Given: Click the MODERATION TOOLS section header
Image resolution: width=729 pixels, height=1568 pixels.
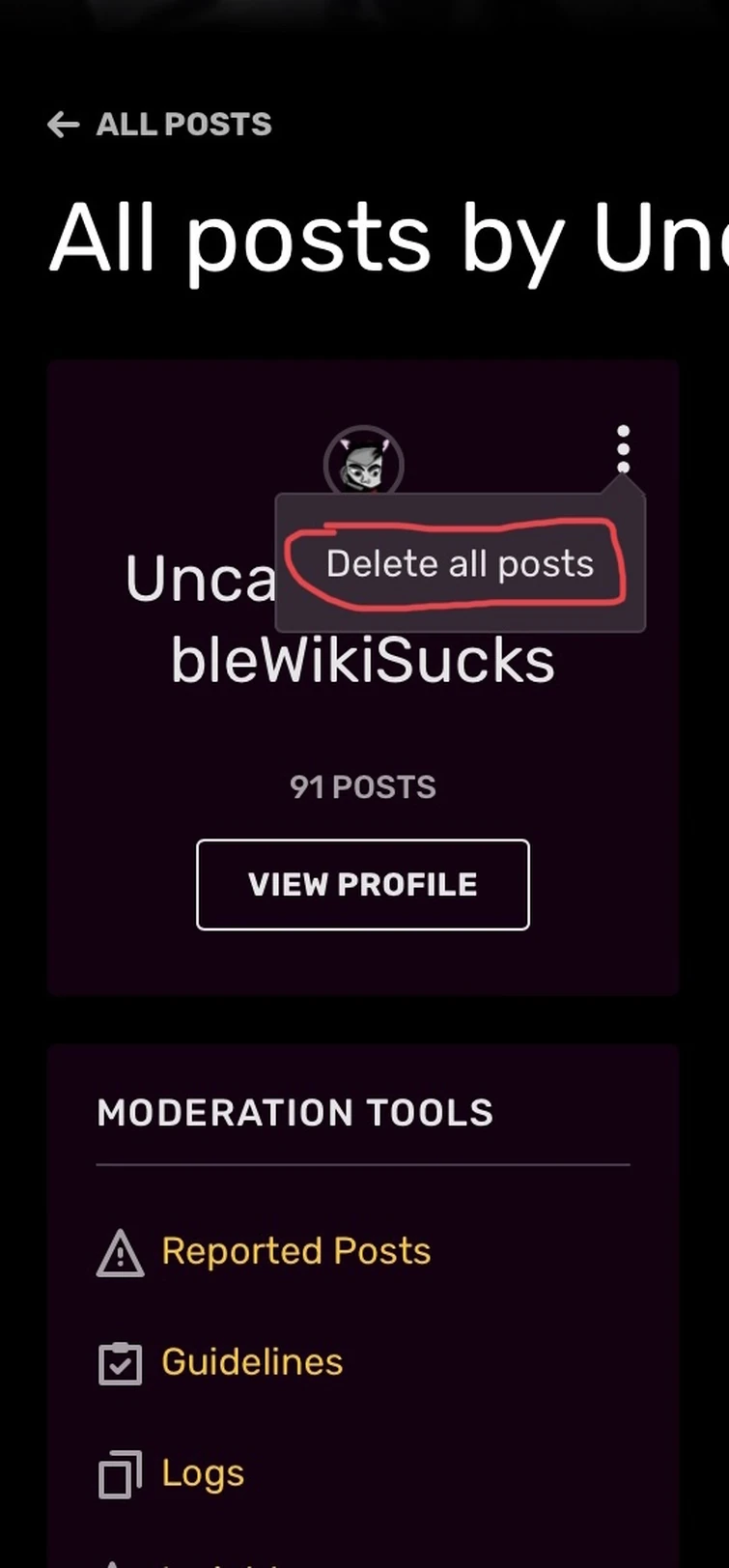Looking at the screenshot, I should [x=294, y=1112].
